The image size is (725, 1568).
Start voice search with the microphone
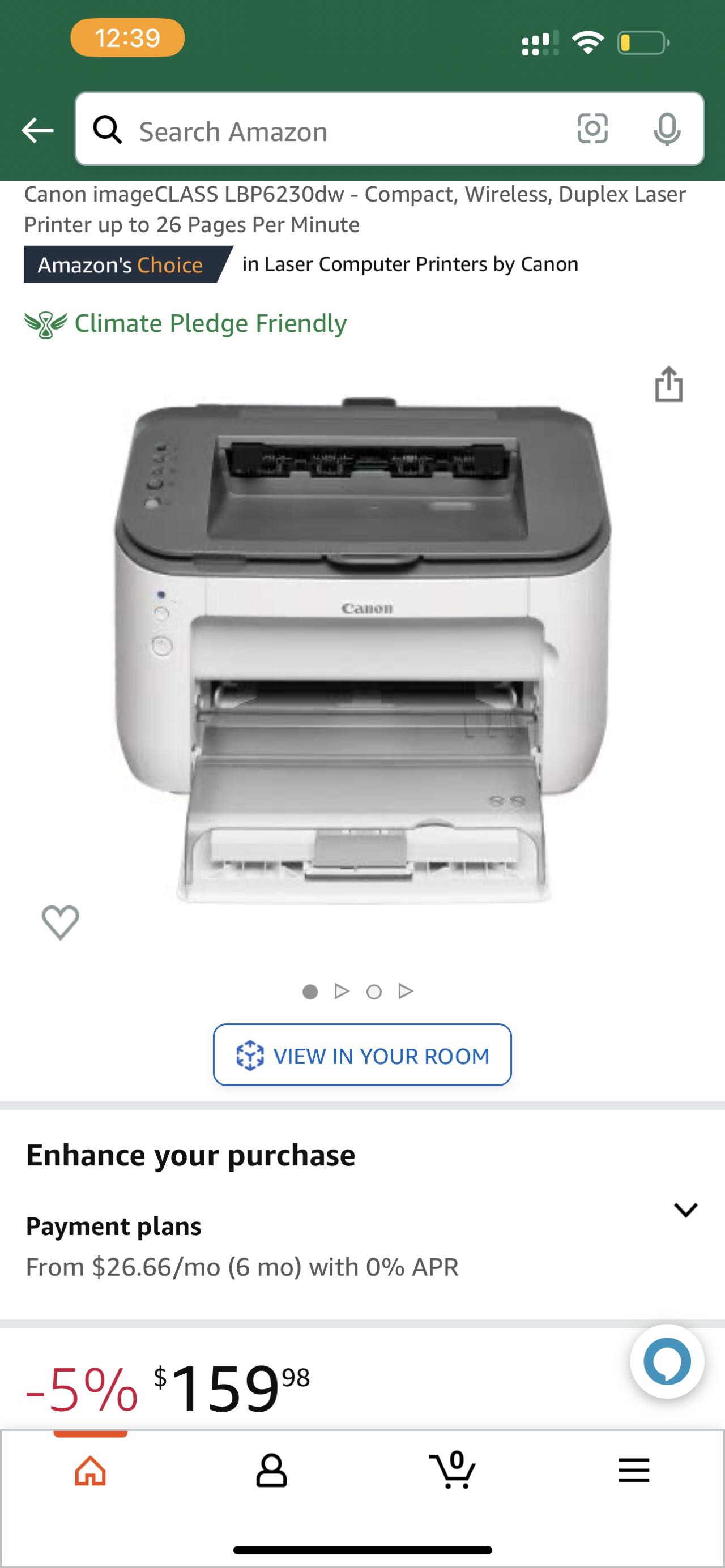(667, 129)
